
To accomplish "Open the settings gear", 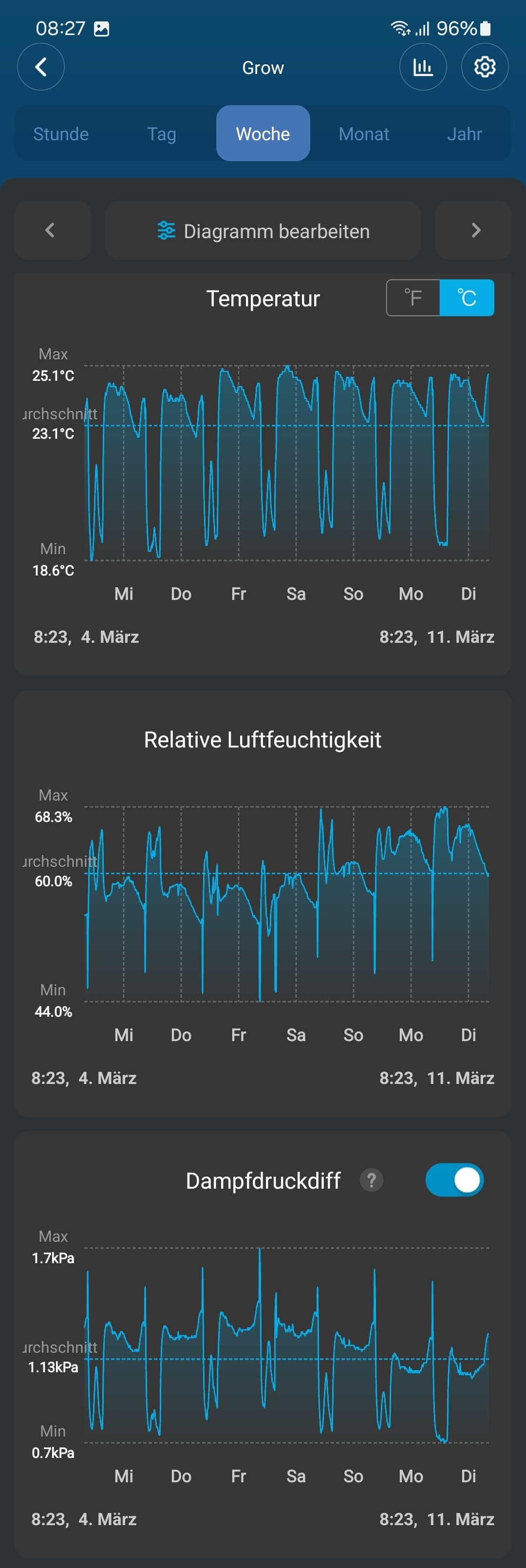I will coord(485,67).
